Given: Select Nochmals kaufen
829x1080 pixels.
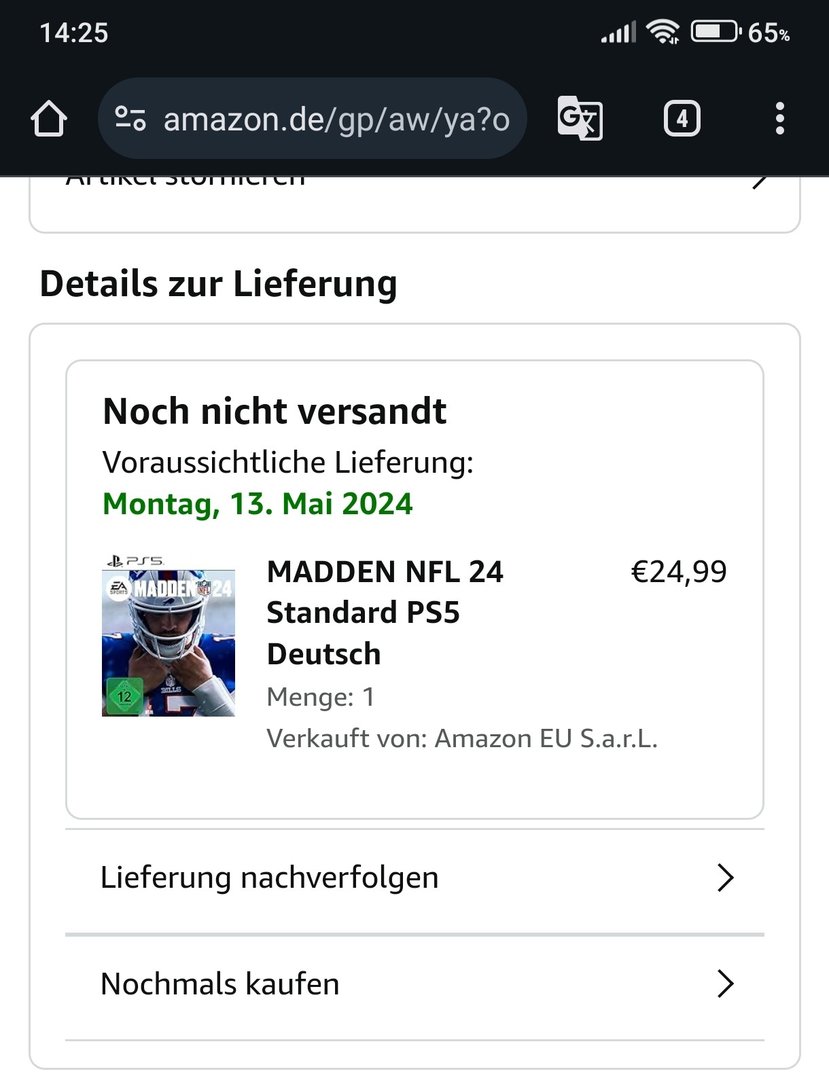Looking at the screenshot, I should 414,984.
